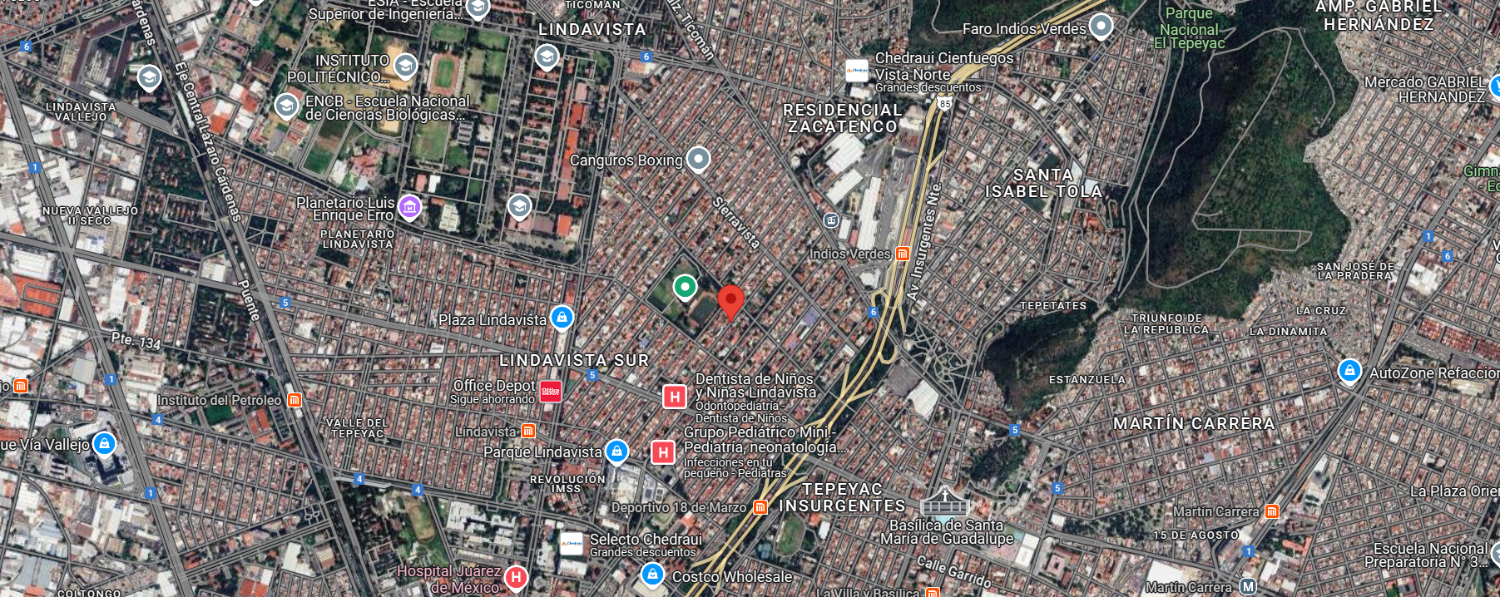Open the Faro Indios Verdes marker
This screenshot has width=1500, height=597.
(x=1101, y=26)
